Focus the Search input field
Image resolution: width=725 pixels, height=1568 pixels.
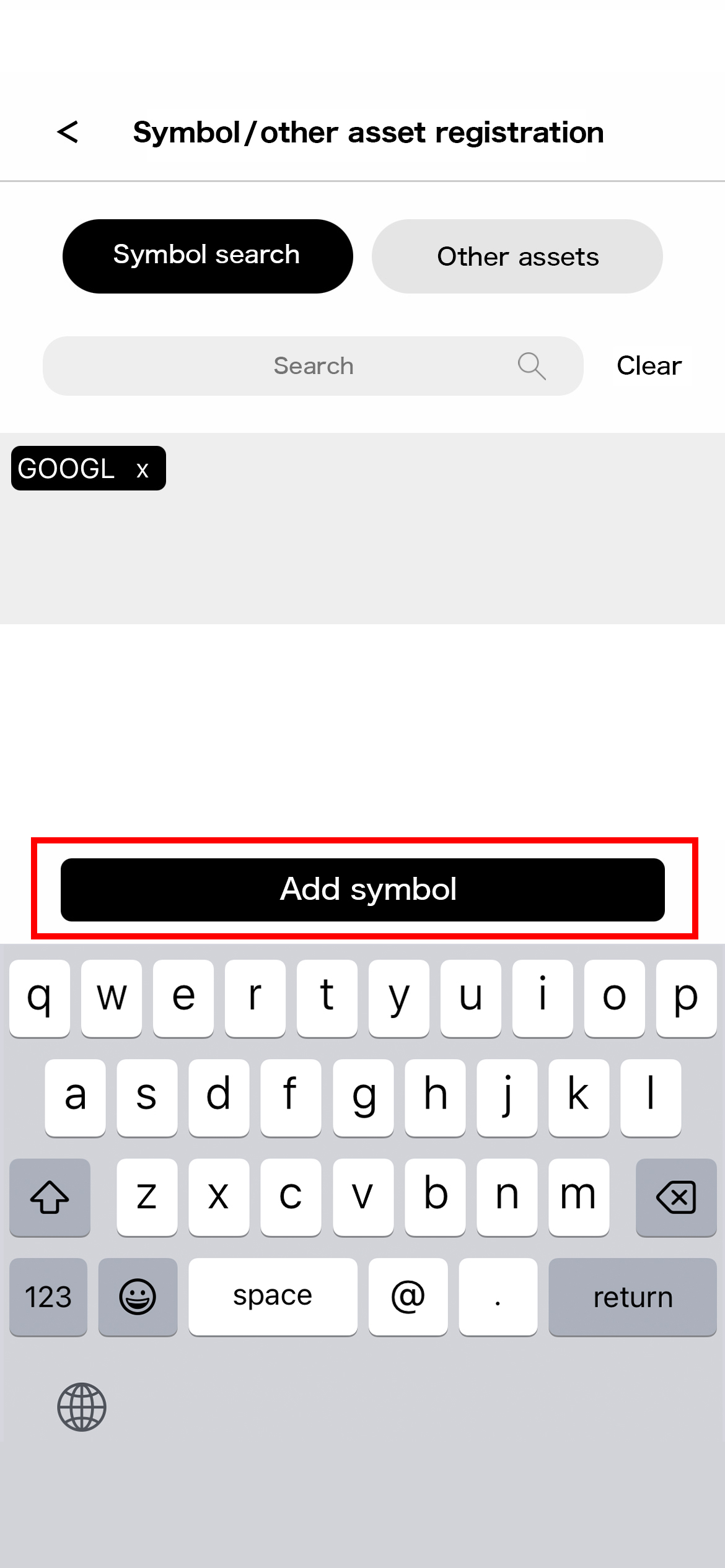click(313, 366)
